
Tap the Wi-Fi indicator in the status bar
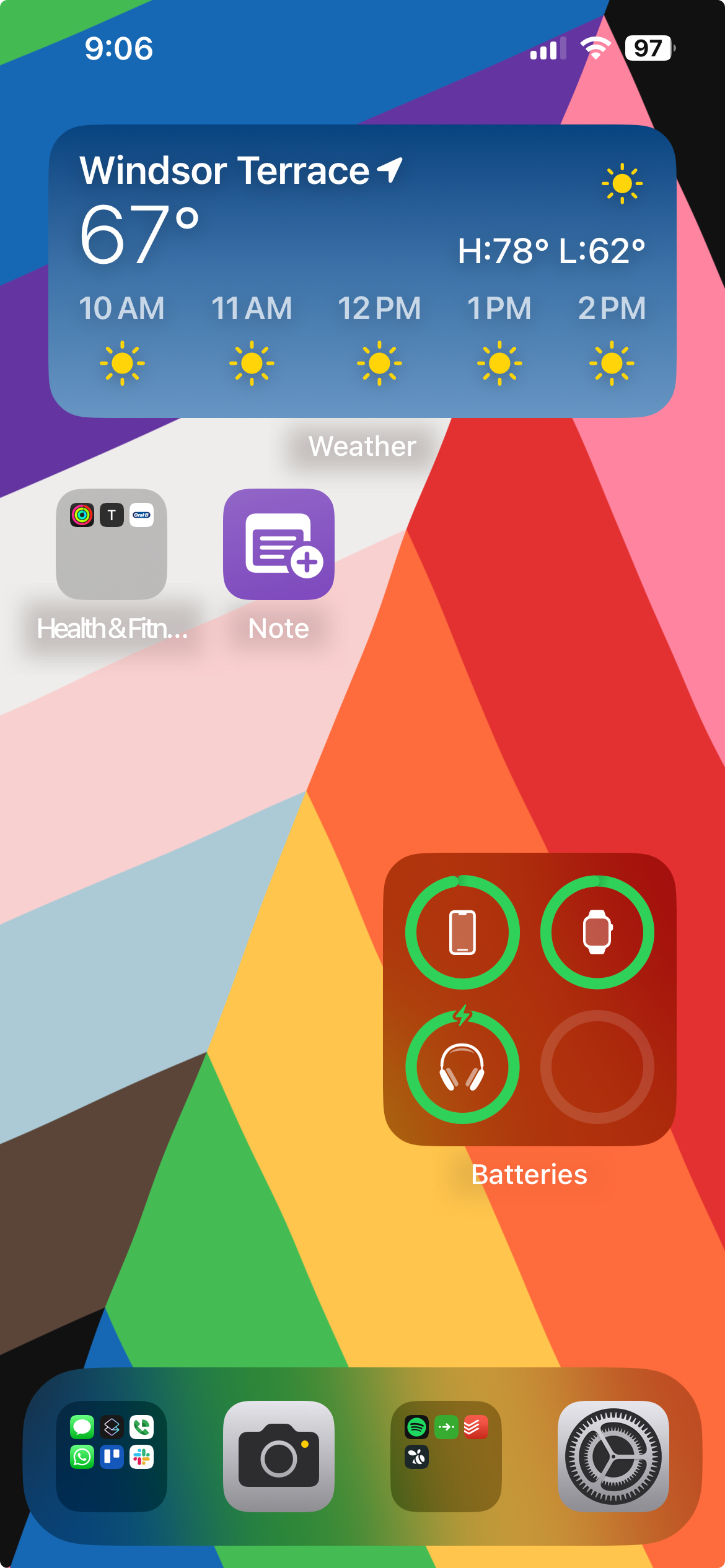(x=594, y=48)
